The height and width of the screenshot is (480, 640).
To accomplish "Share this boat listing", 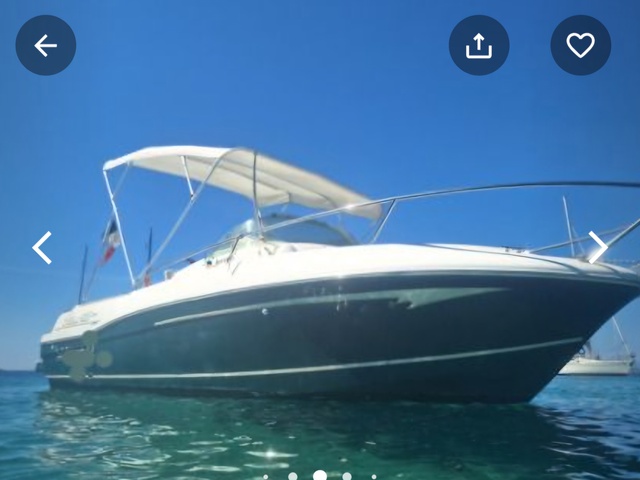I will 479,45.
